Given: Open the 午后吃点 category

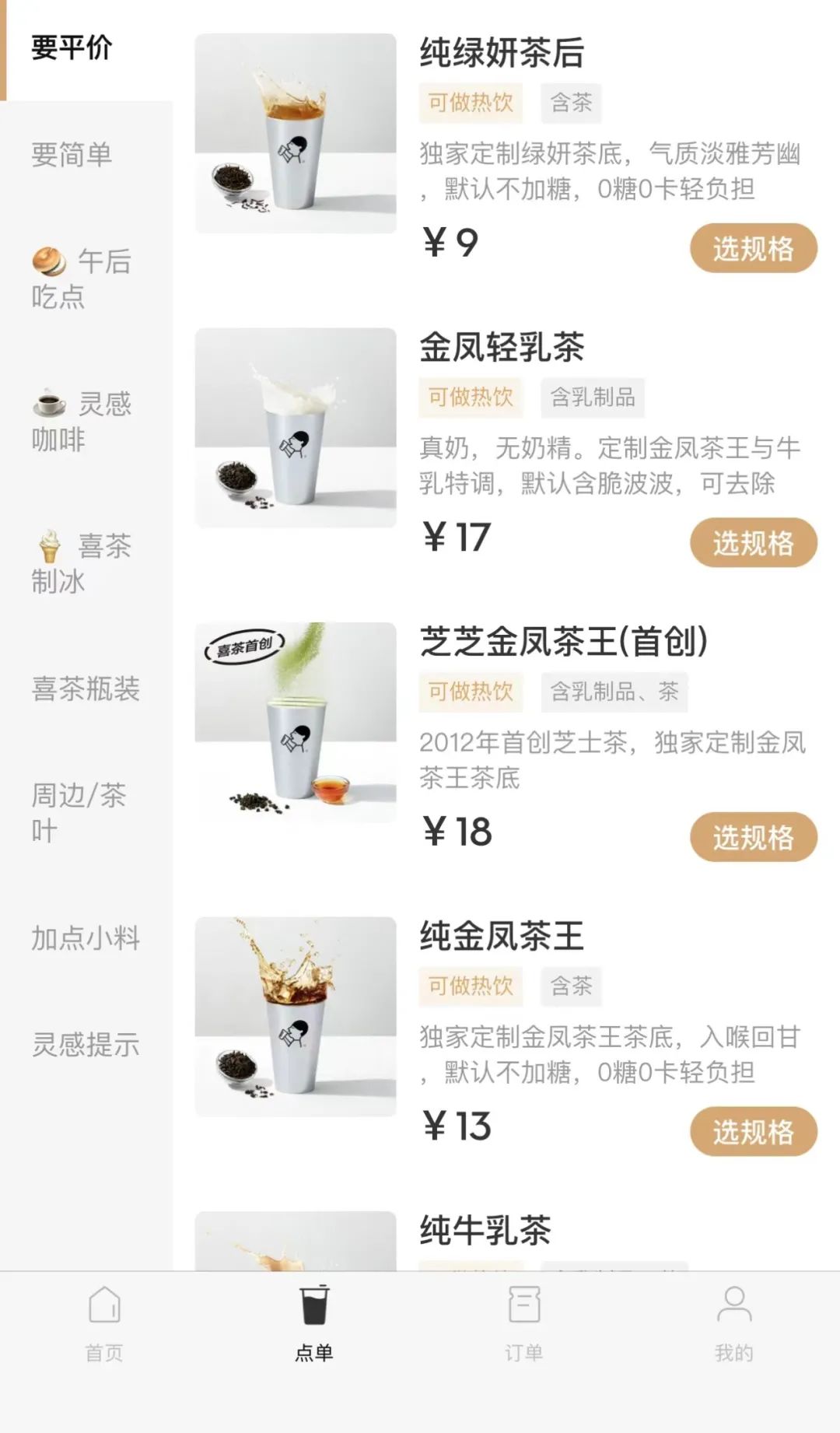Looking at the screenshot, I should pyautogui.click(x=82, y=279).
